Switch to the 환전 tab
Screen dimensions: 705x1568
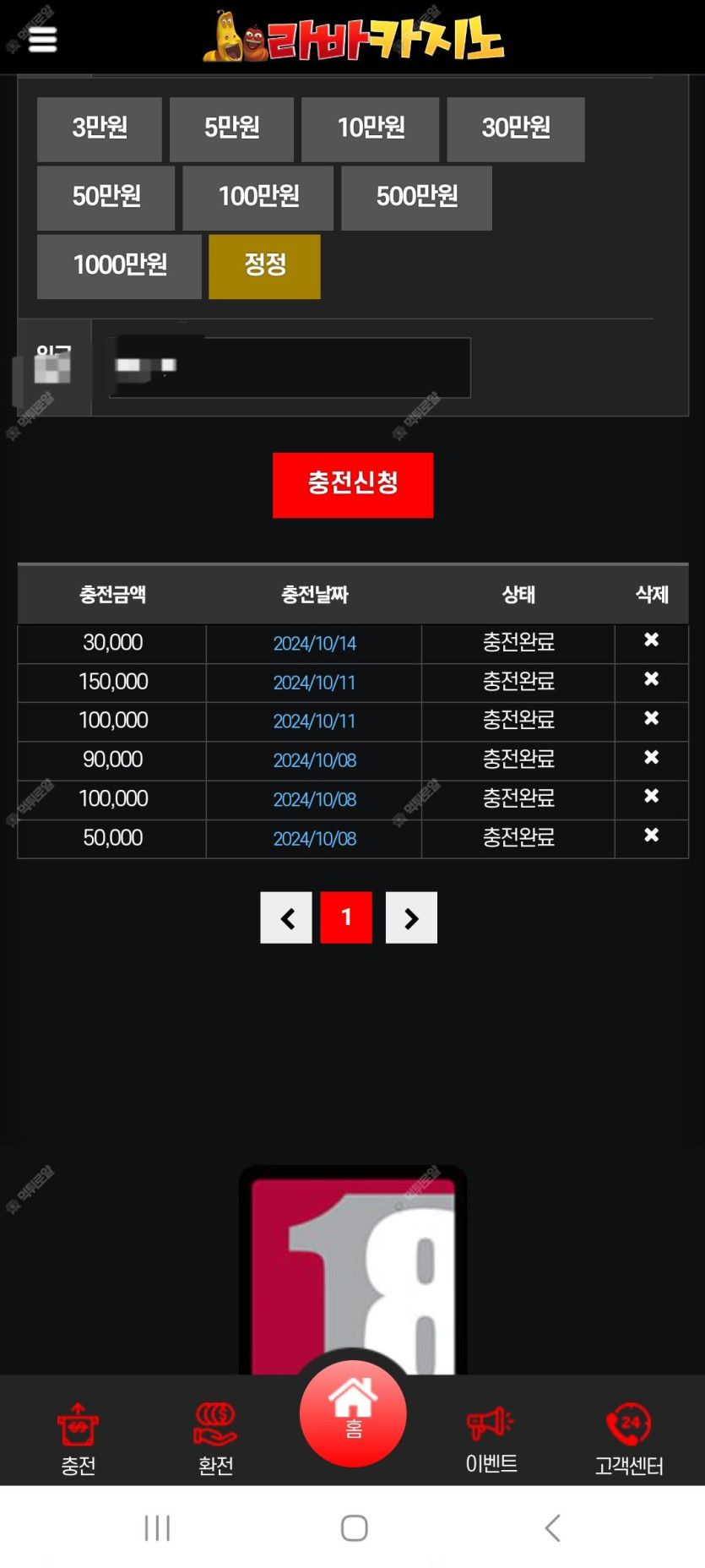215,1438
